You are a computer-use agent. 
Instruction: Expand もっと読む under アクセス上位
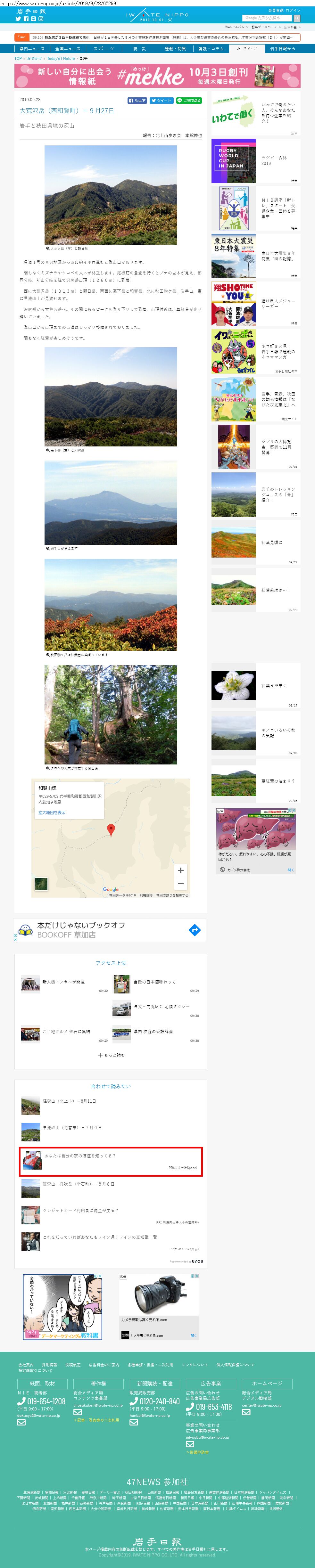pos(111,1056)
